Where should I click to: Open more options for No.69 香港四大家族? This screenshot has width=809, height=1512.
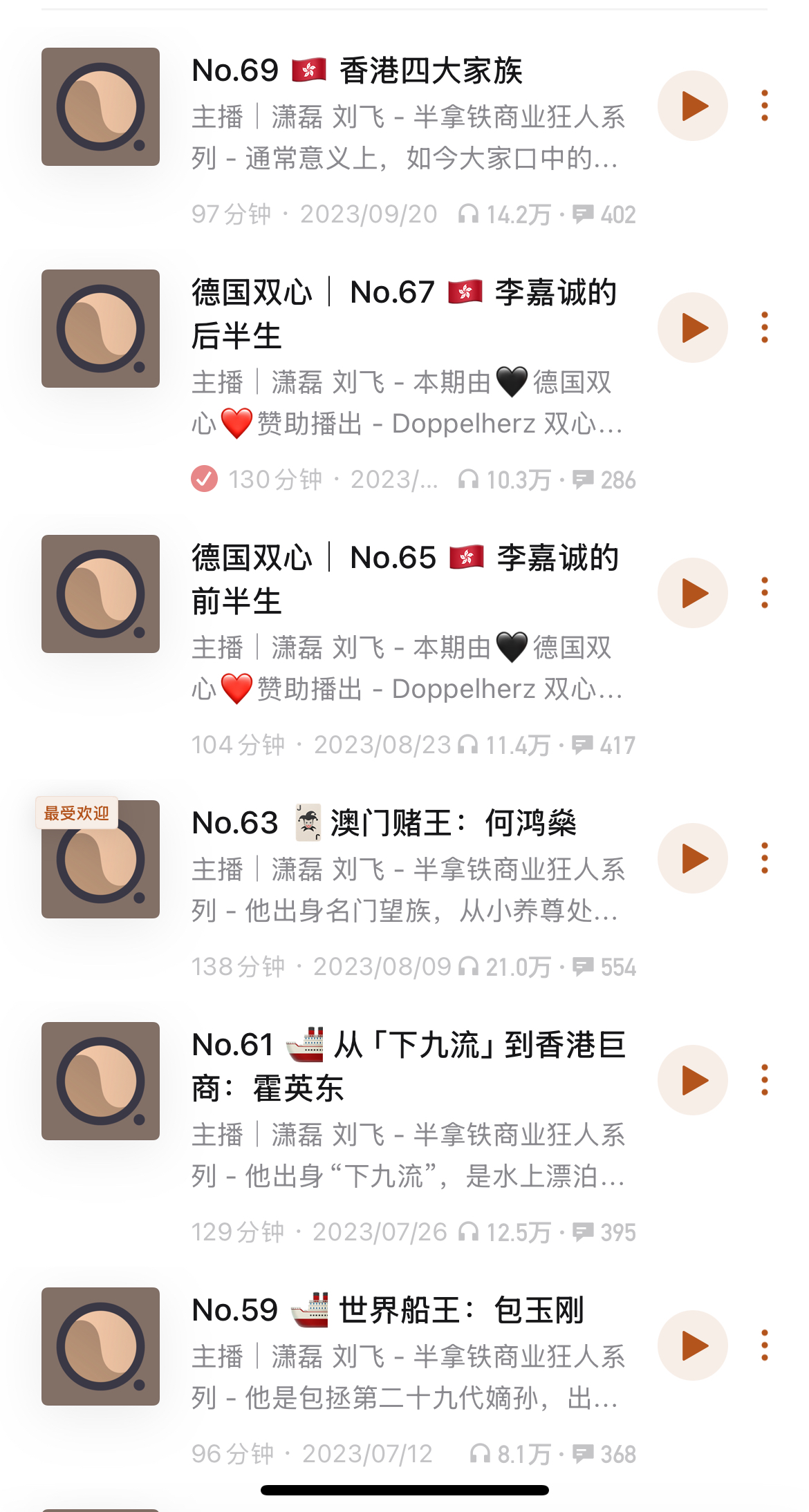click(x=764, y=106)
